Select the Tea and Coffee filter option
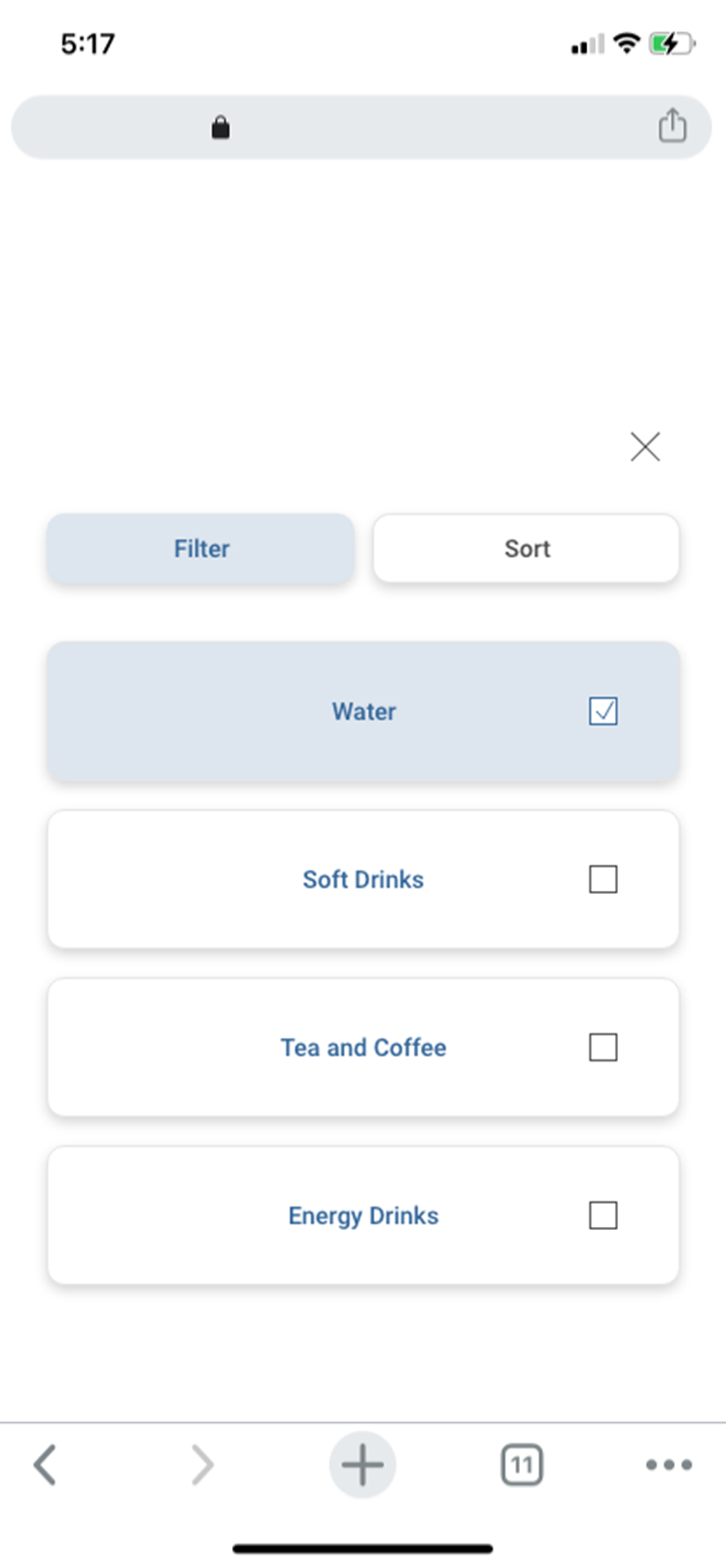Image resolution: width=726 pixels, height=1568 pixels. point(363,1047)
